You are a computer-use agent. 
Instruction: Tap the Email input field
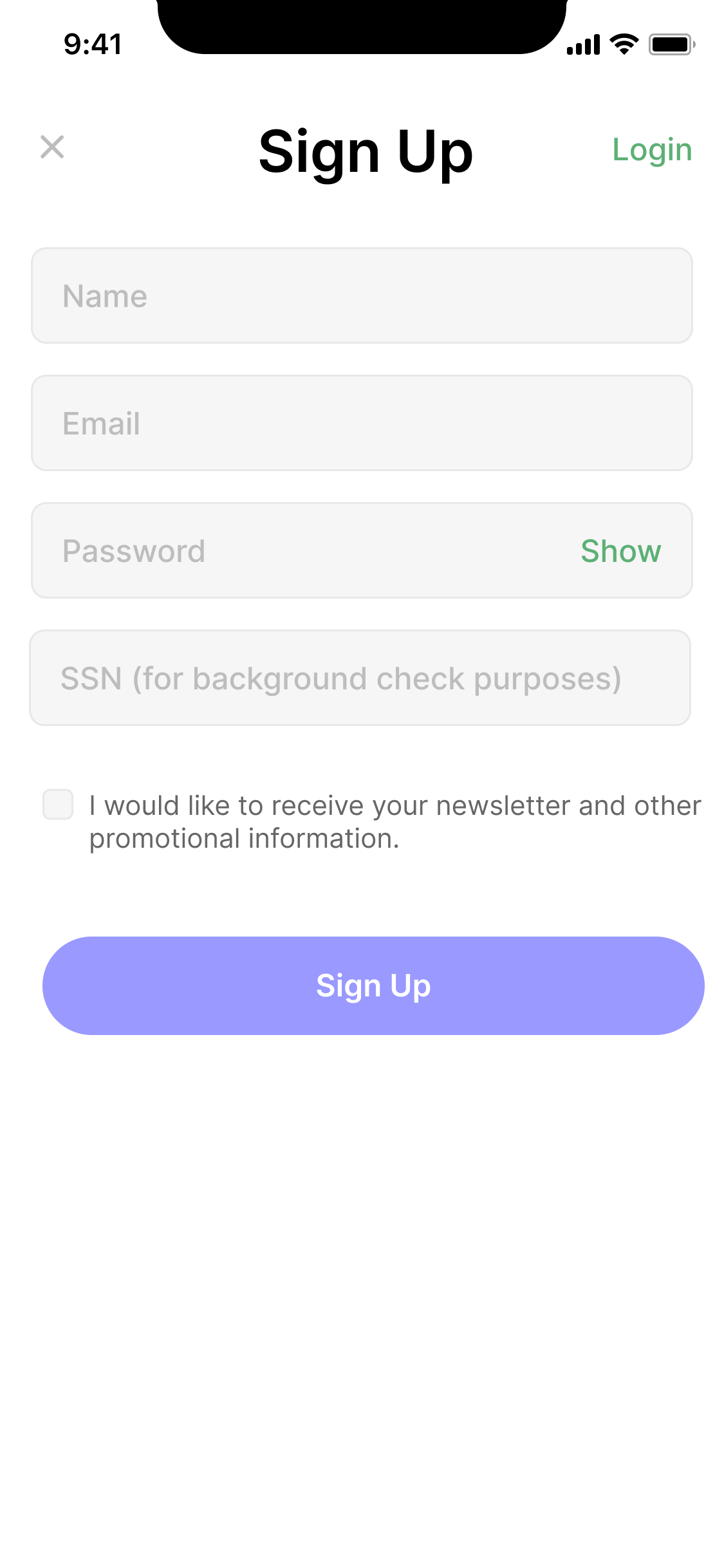click(362, 423)
